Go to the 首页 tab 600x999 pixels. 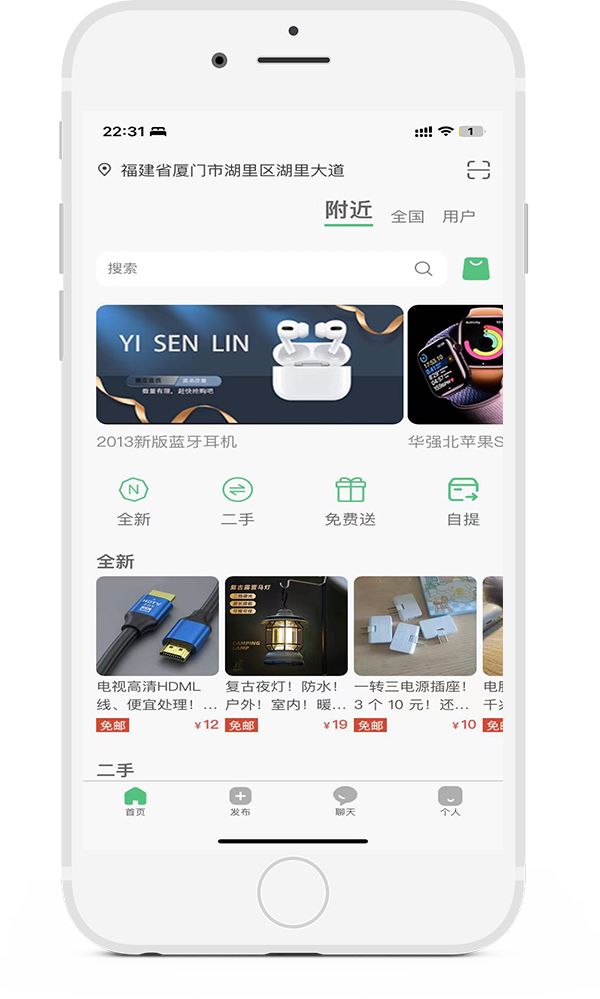coord(135,802)
